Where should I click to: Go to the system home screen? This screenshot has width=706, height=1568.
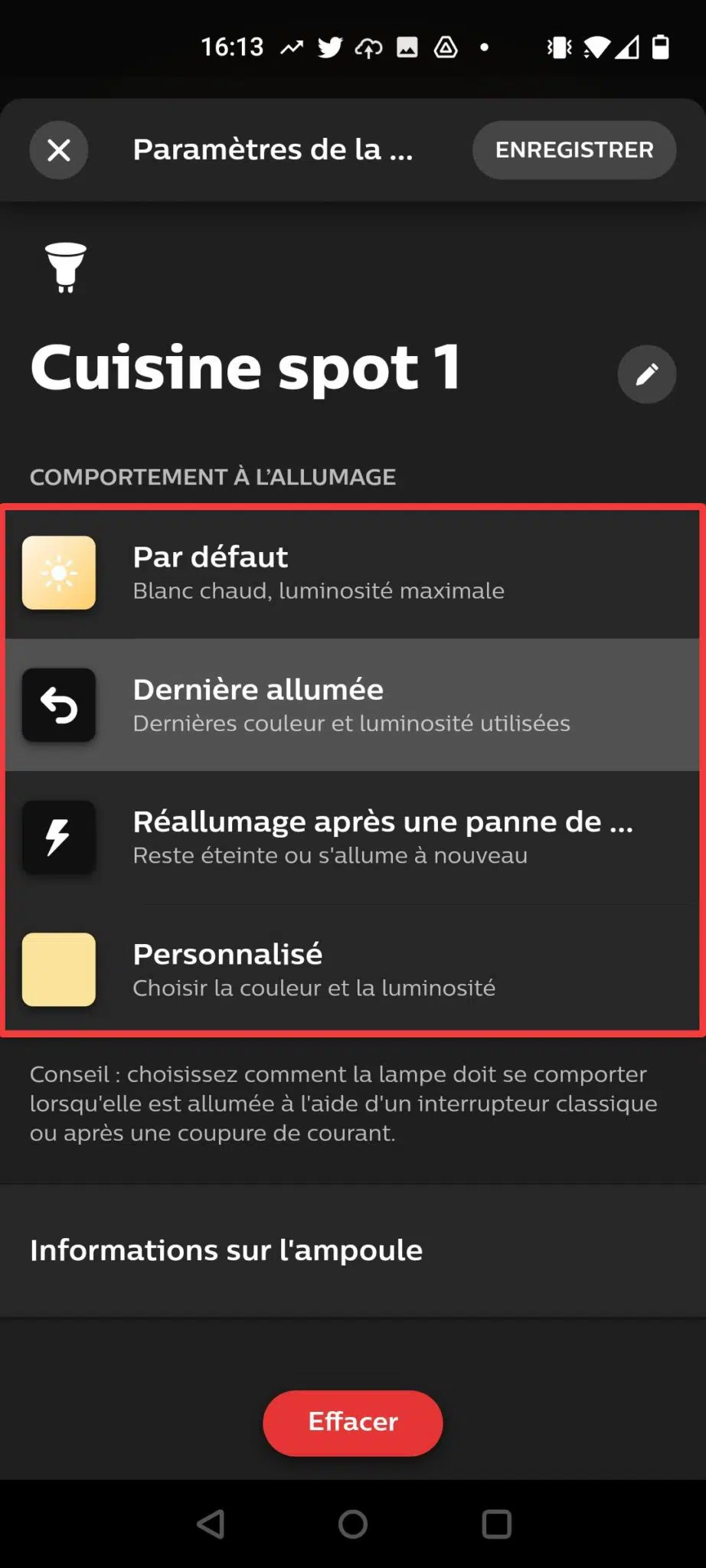pos(352,1524)
